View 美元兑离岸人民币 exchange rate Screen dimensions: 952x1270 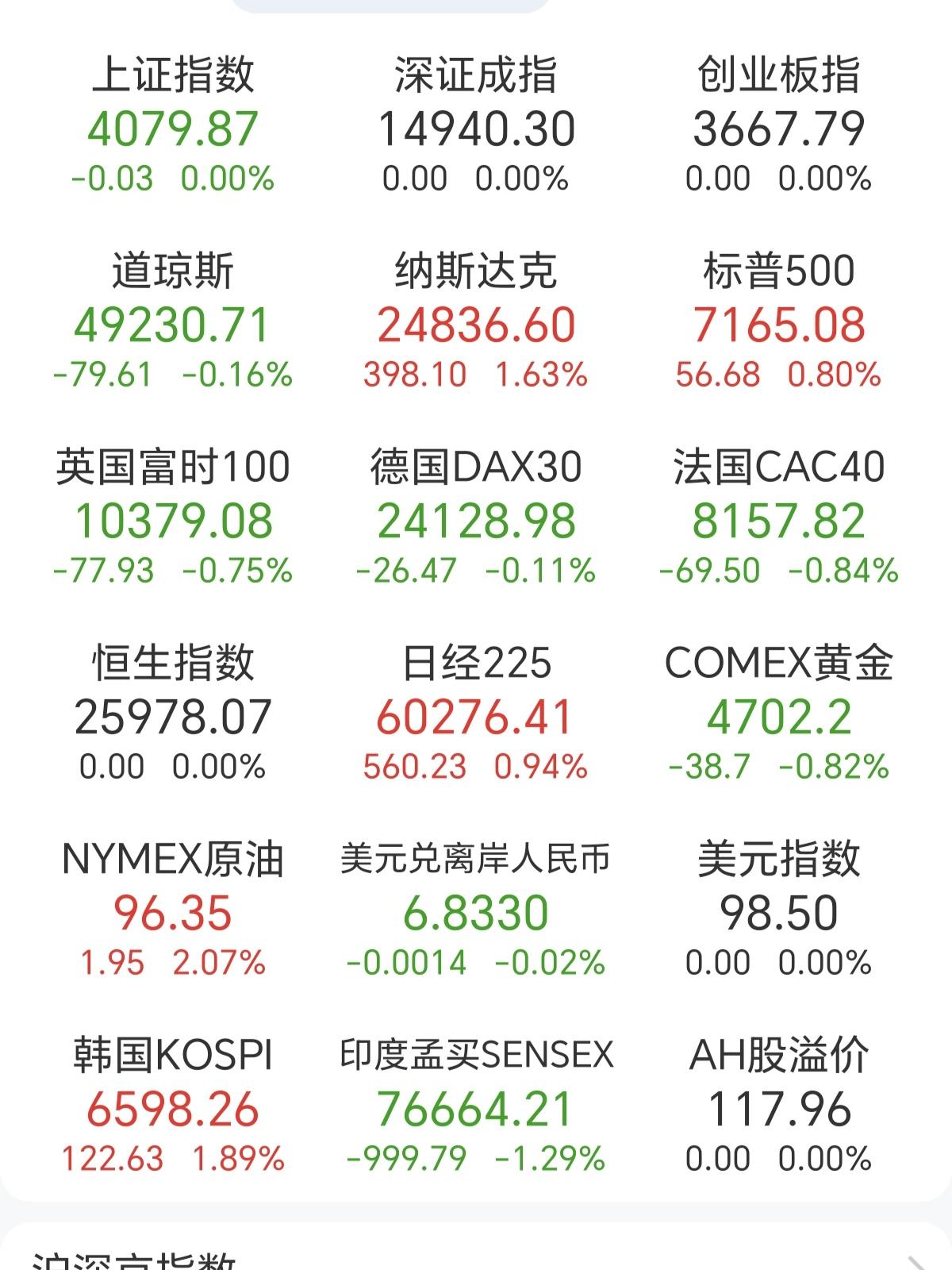[476, 905]
